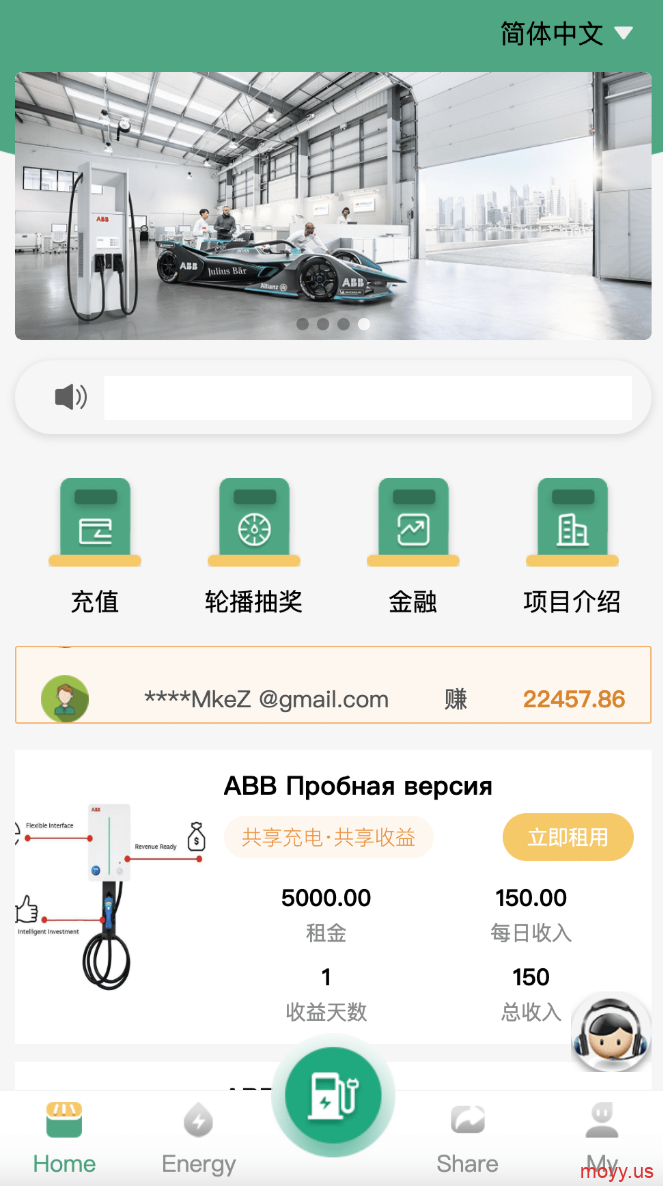Switch to the Energy tab
Viewport: 663px width, 1186px height.
(x=199, y=1137)
